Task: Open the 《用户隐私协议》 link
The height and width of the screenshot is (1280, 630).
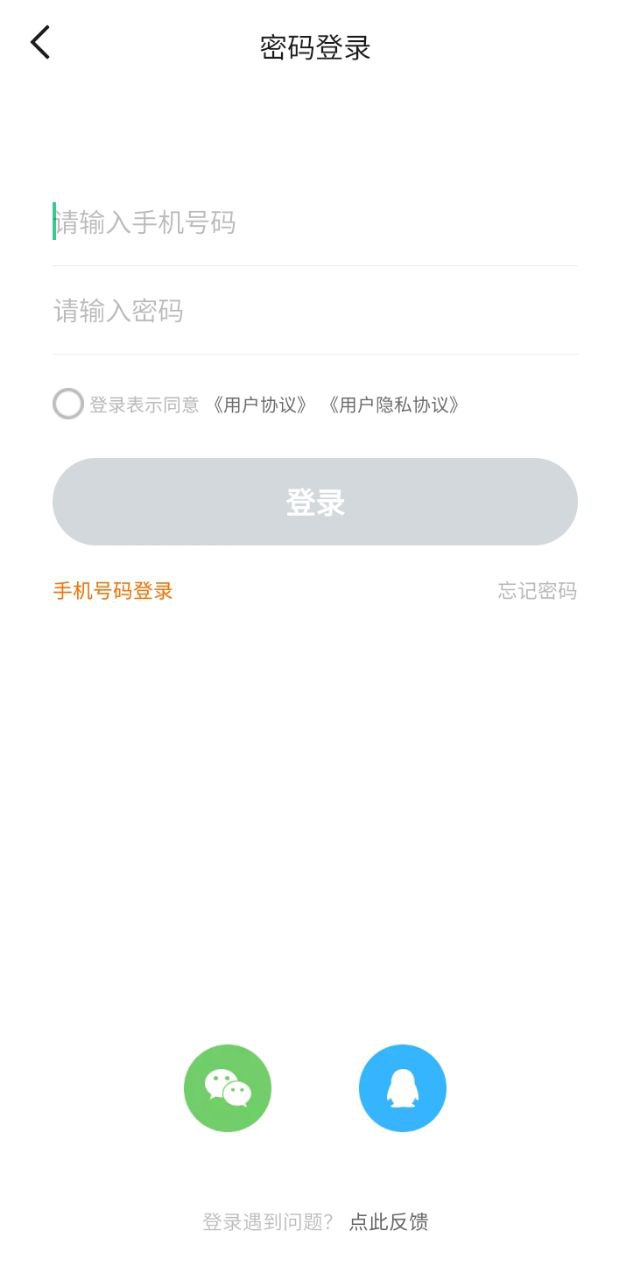Action: pyautogui.click(x=393, y=405)
